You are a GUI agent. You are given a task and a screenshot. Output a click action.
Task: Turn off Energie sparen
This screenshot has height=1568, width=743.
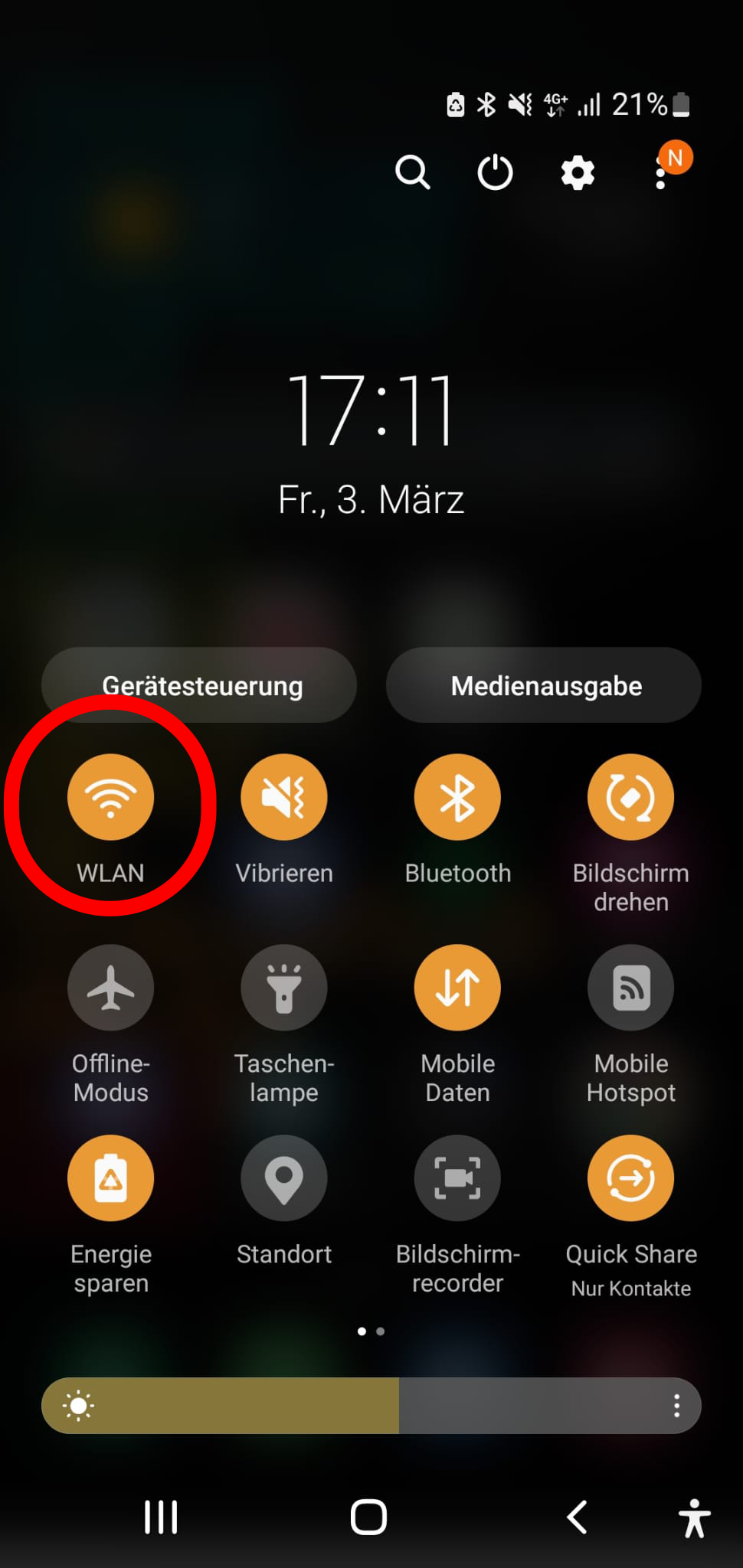[111, 1178]
